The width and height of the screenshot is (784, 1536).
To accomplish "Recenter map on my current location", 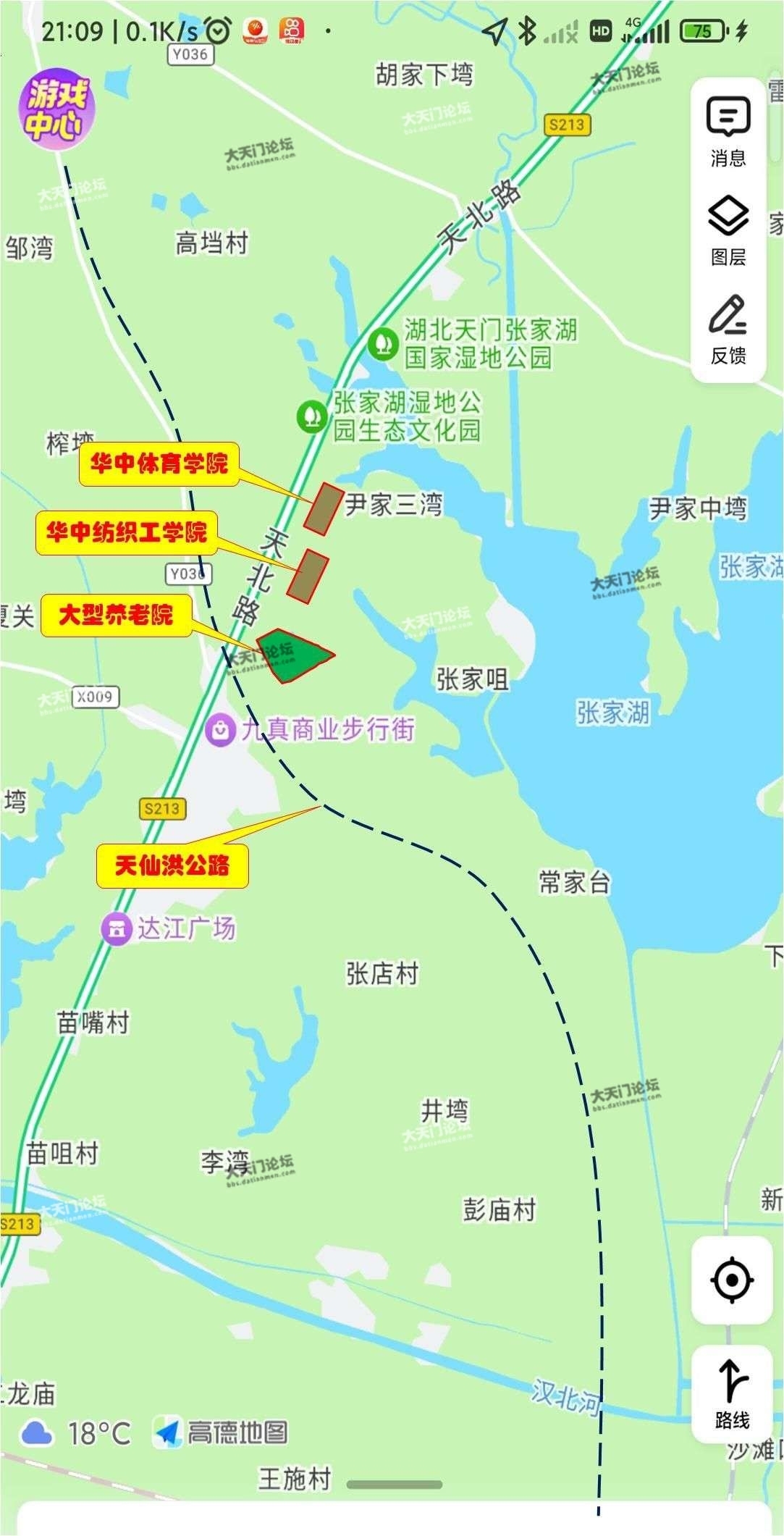I will (x=731, y=1280).
